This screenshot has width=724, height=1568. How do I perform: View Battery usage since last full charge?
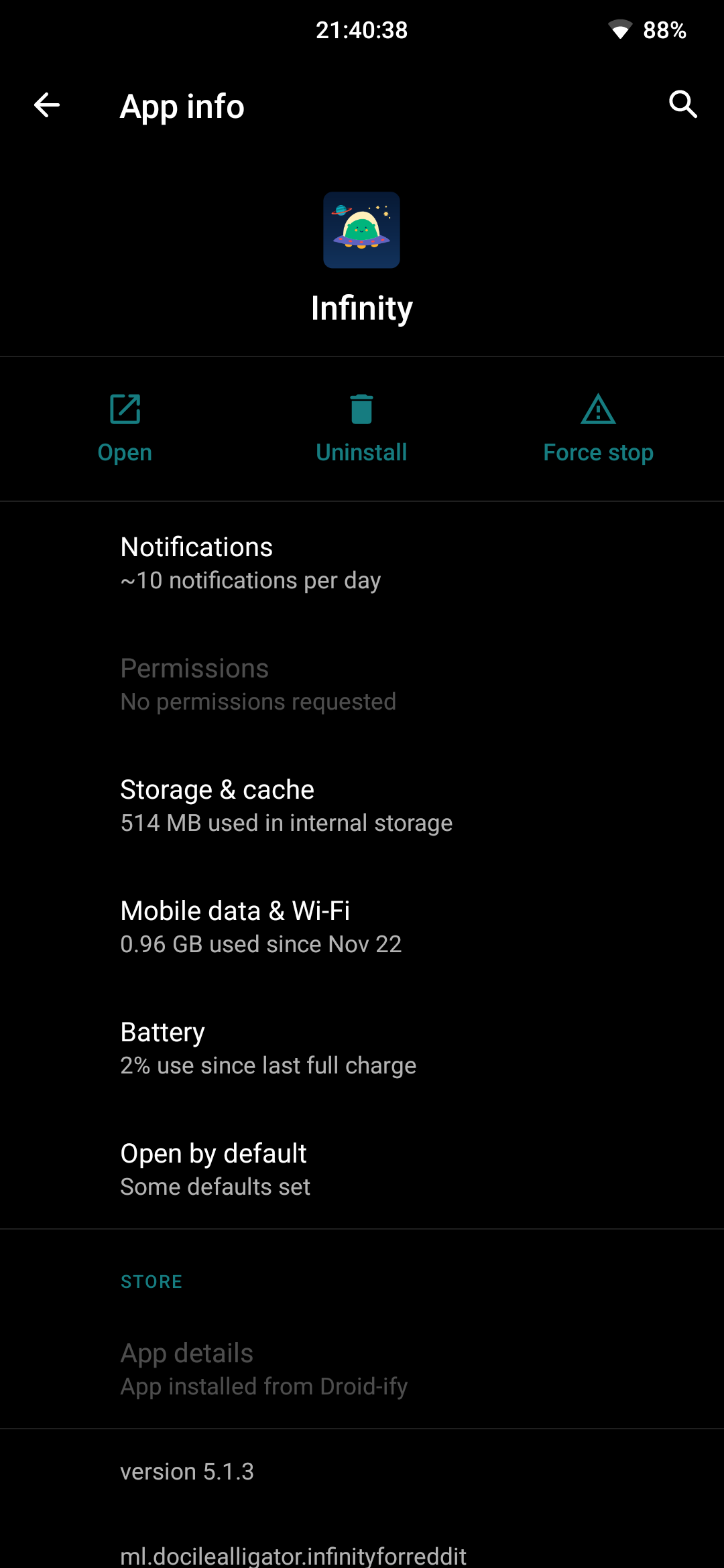point(362,1047)
